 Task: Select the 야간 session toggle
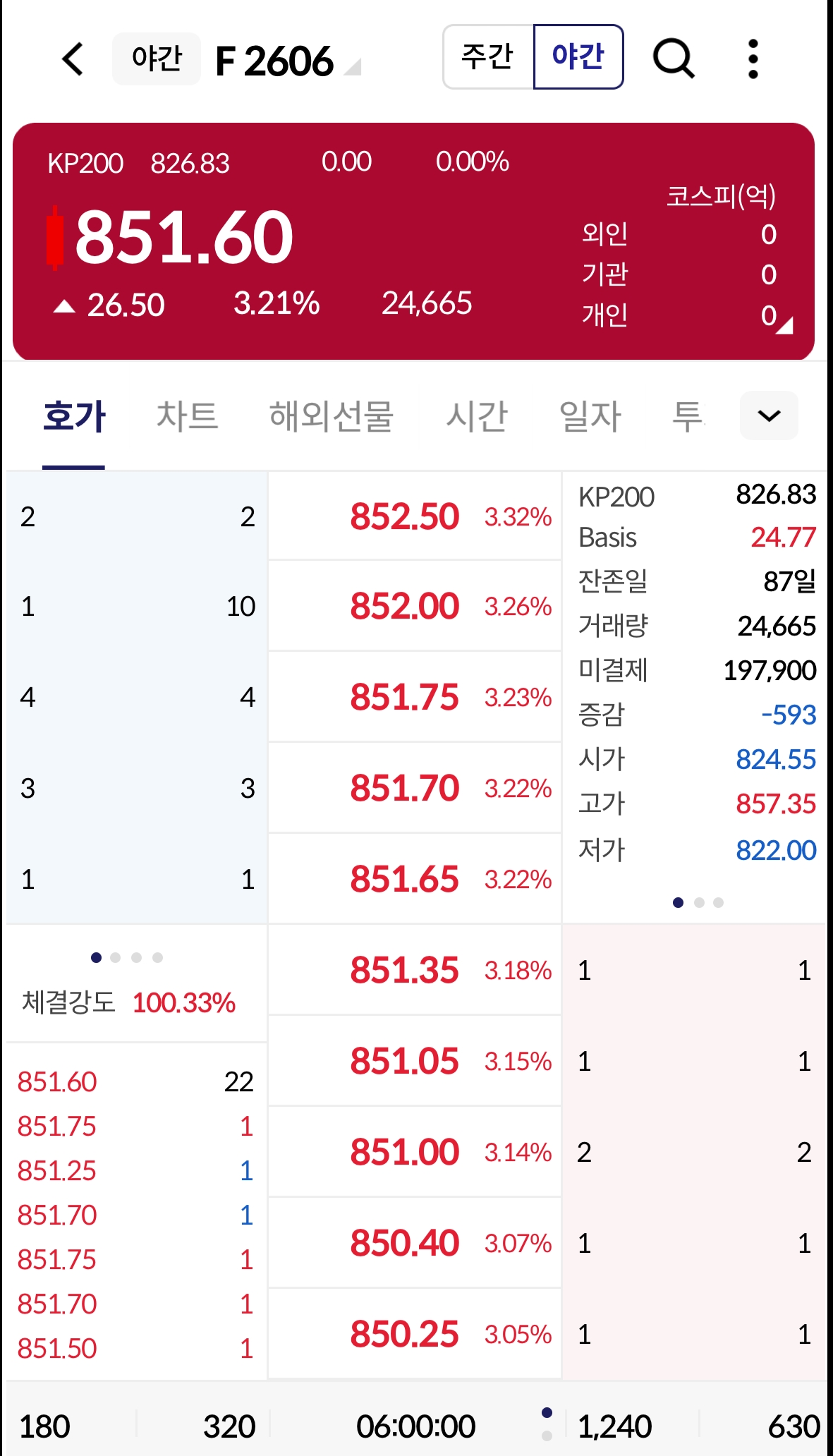[x=578, y=57]
